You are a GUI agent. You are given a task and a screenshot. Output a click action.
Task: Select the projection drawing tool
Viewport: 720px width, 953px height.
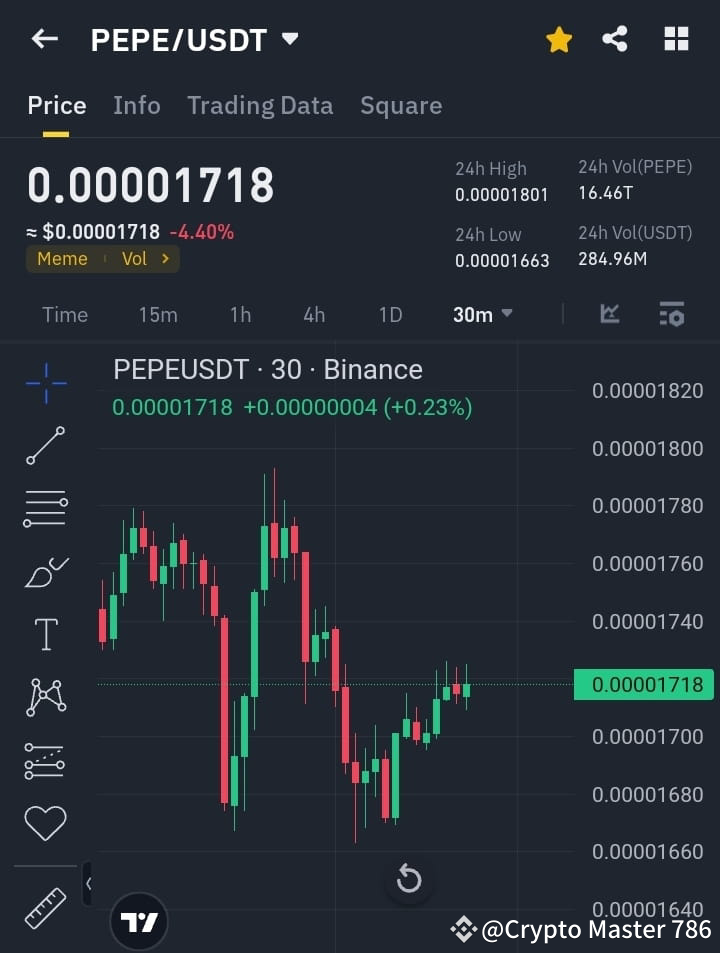tap(44, 760)
